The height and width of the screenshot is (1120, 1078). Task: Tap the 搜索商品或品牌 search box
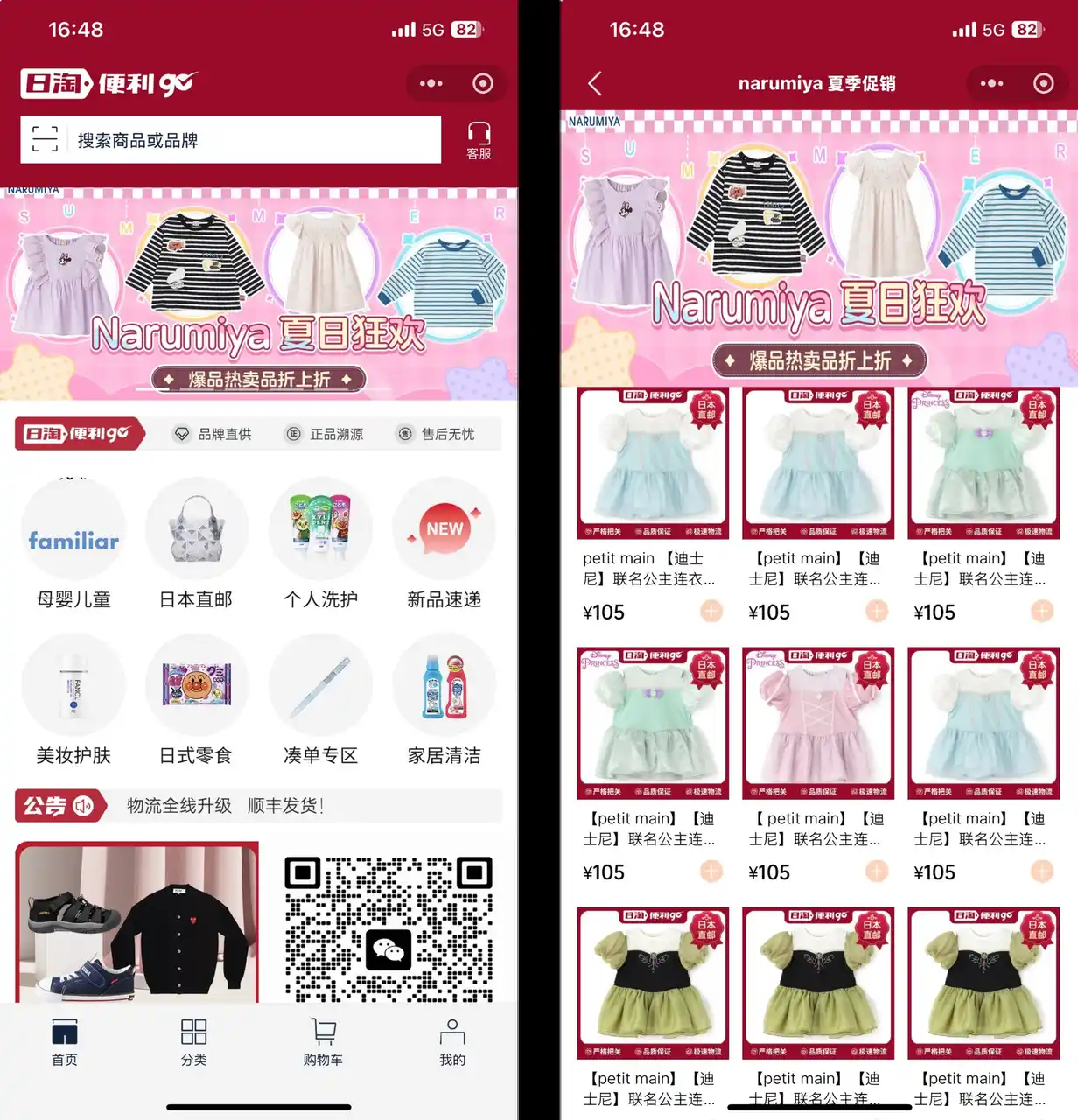[254, 140]
